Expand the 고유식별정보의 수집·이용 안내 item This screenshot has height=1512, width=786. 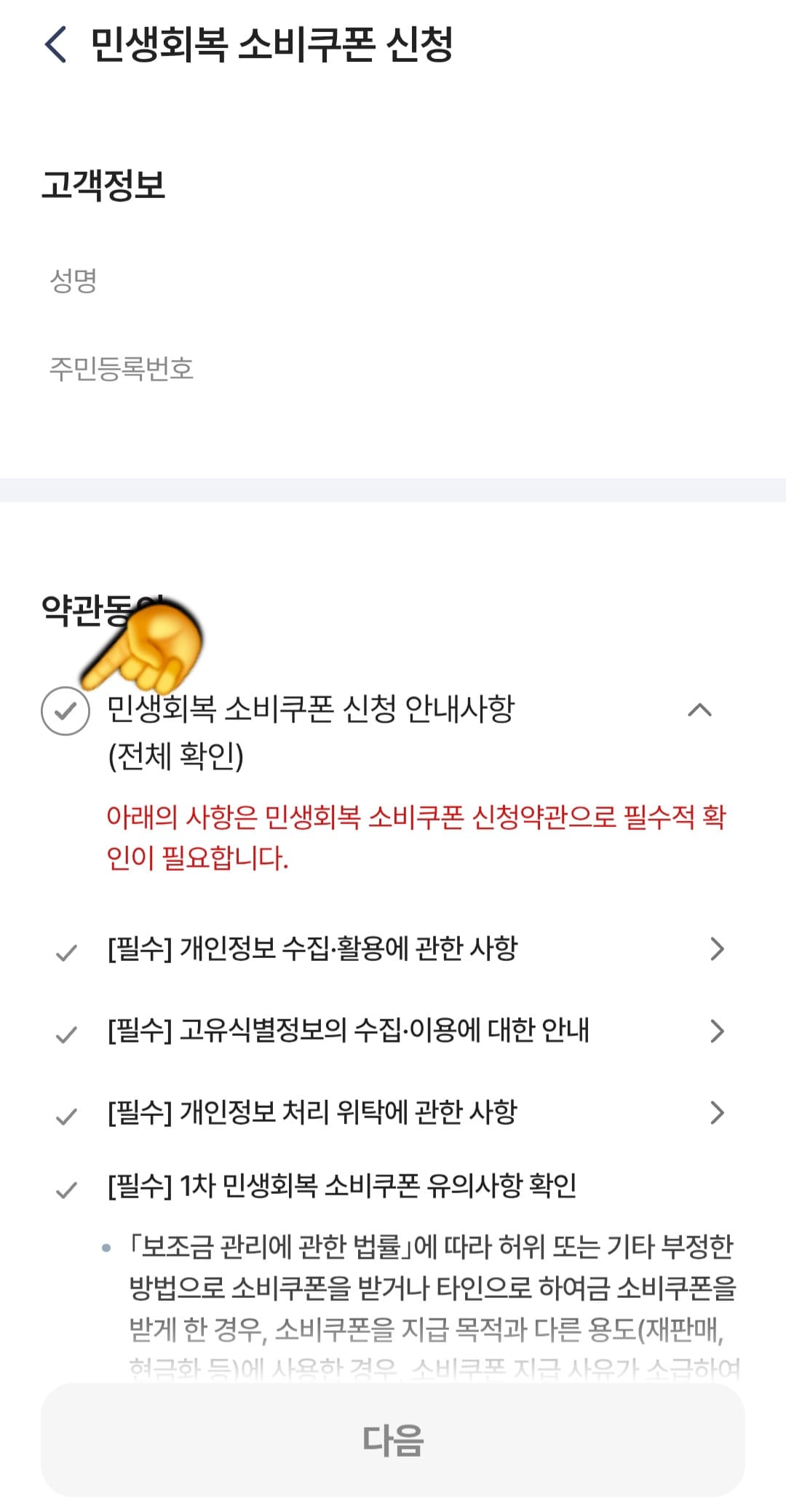click(718, 1030)
